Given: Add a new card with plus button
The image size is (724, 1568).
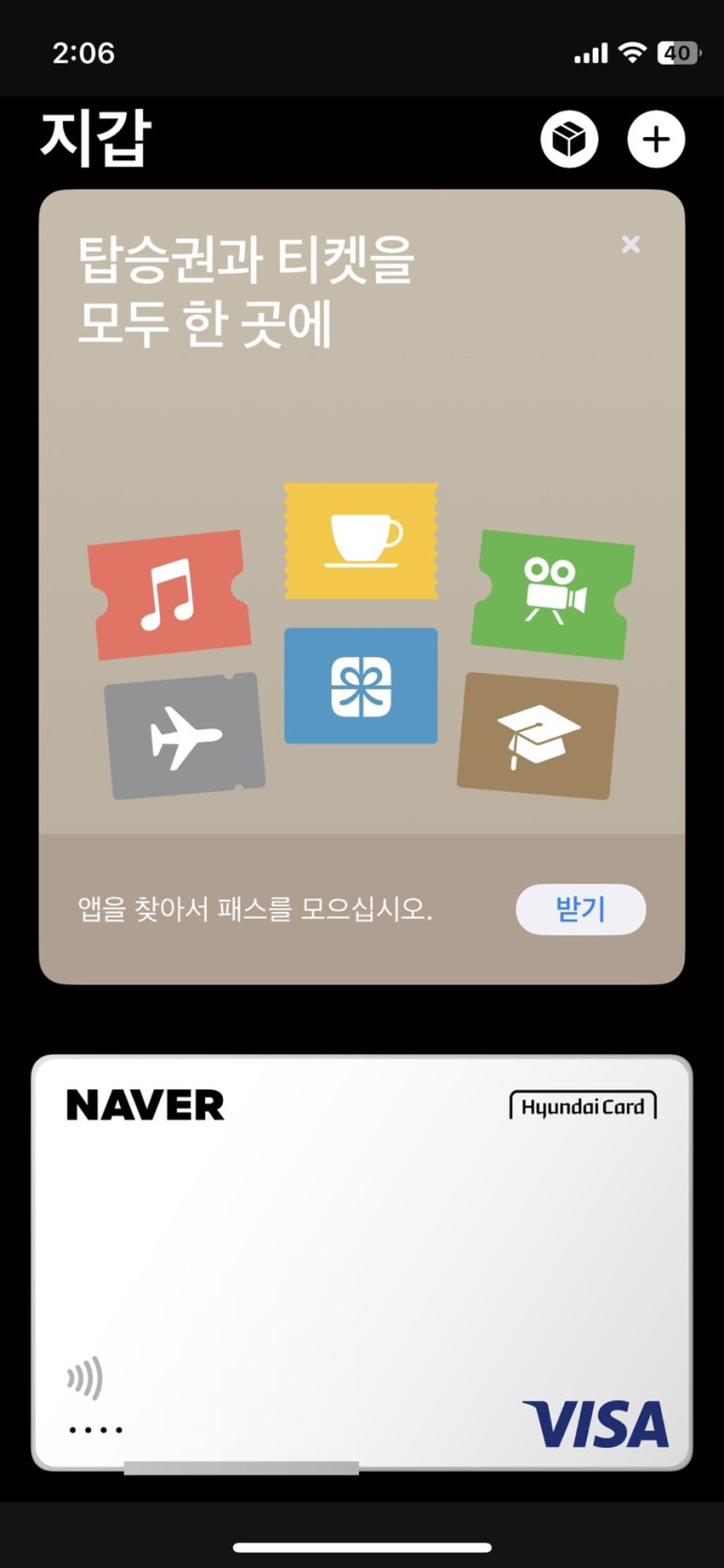Looking at the screenshot, I should [656, 140].
